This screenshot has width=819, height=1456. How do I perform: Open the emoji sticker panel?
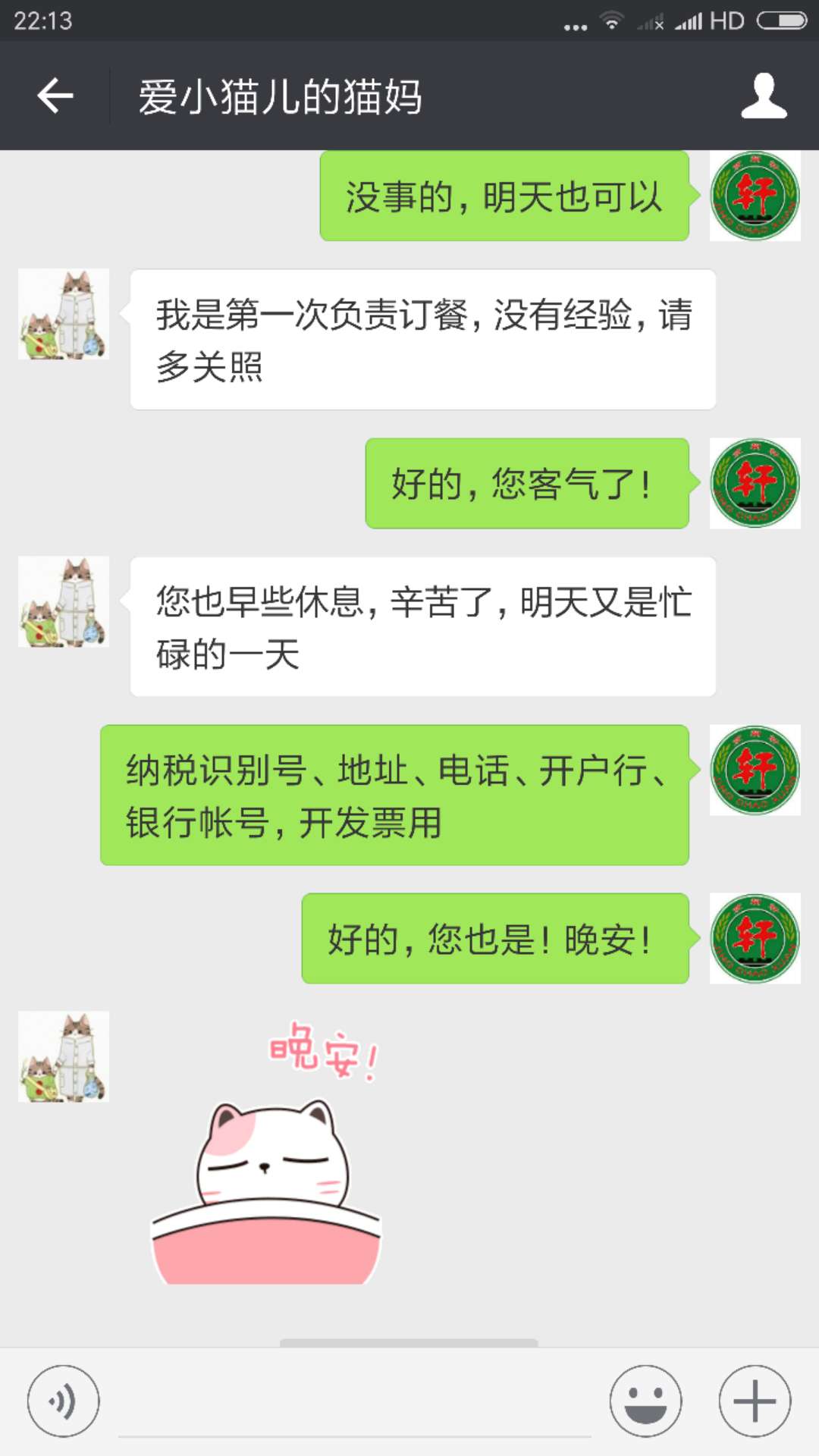(645, 1401)
